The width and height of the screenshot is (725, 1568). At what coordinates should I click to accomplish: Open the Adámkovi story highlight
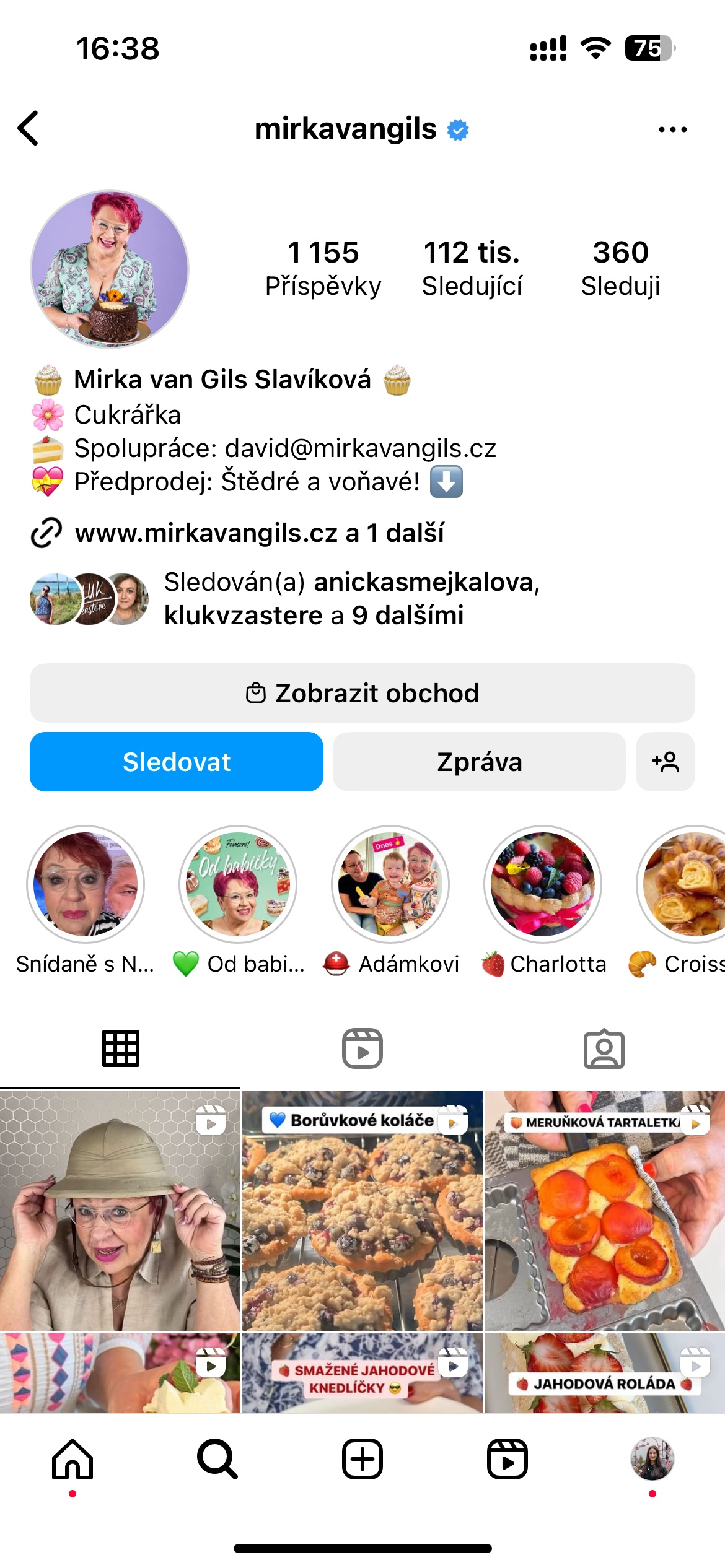pyautogui.click(x=390, y=884)
